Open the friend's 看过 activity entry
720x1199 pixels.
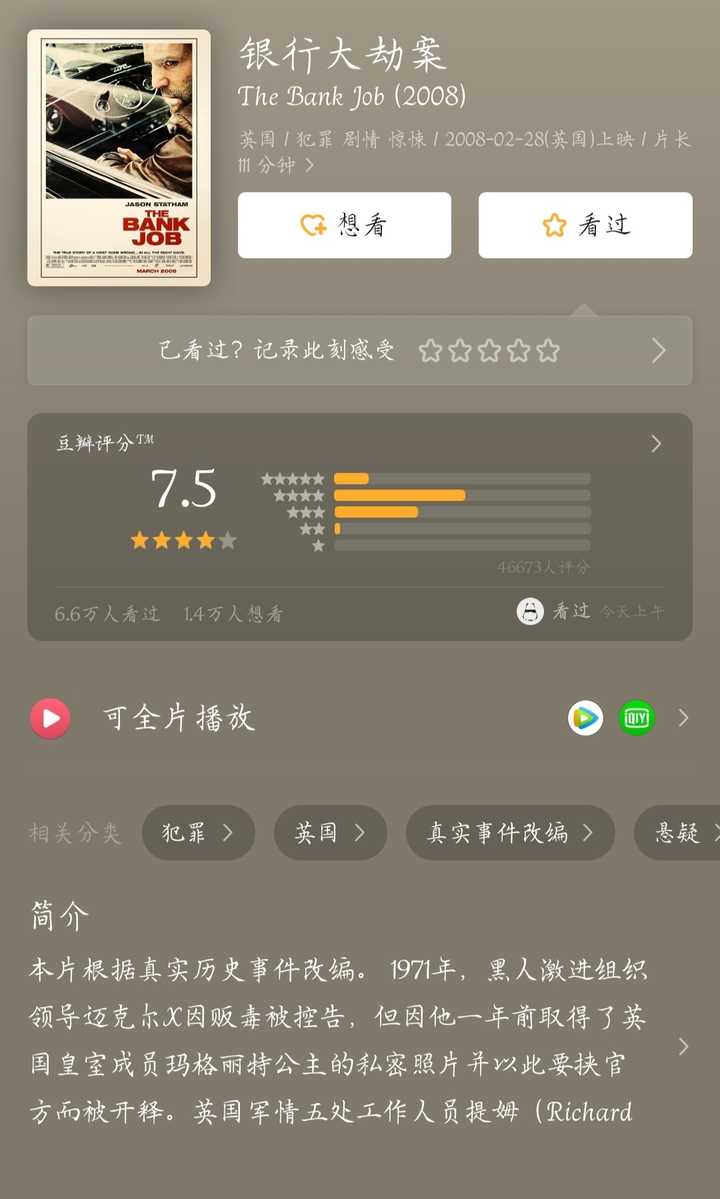[589, 611]
